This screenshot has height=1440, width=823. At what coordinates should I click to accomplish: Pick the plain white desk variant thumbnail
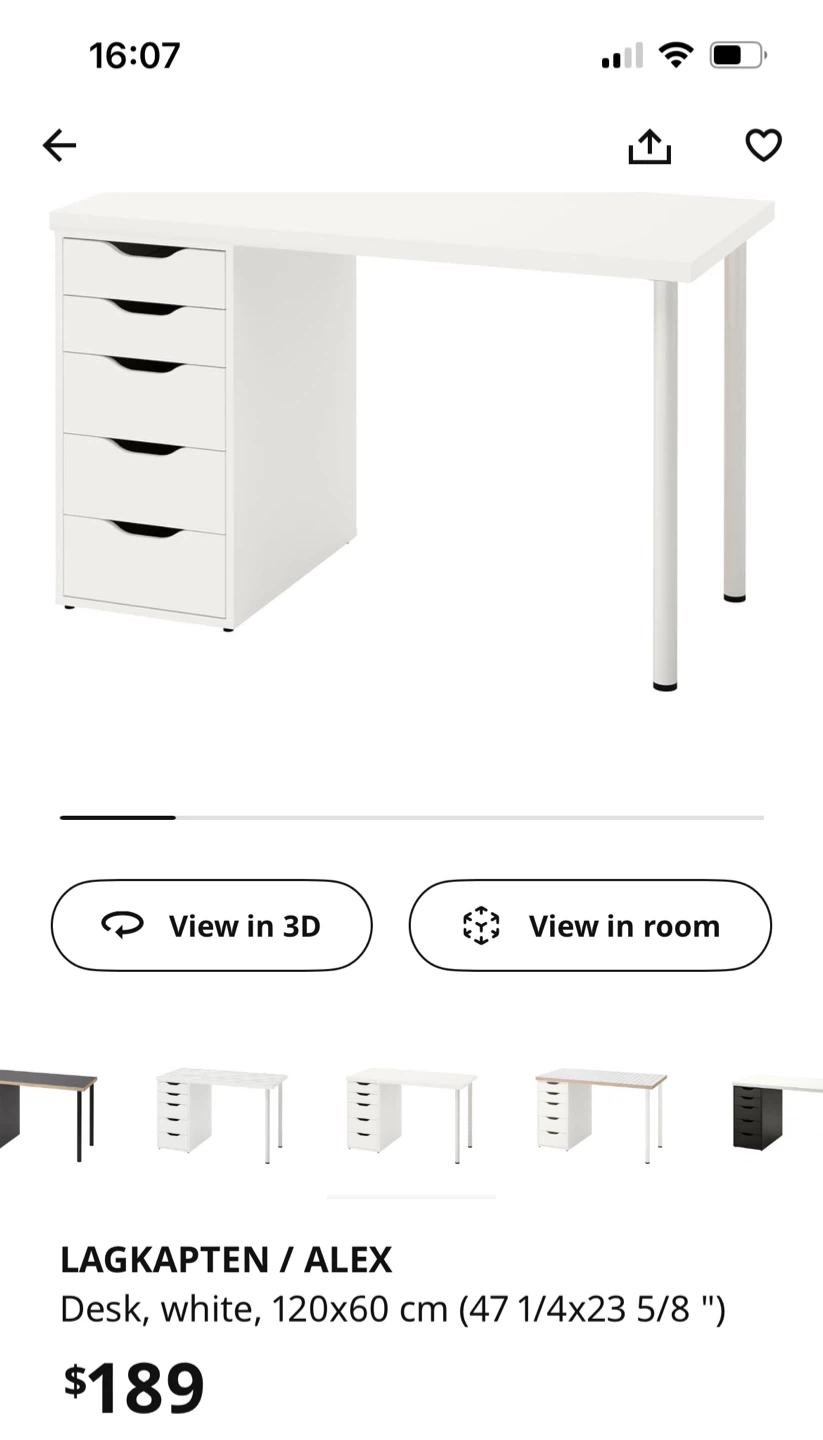[x=411, y=1115]
